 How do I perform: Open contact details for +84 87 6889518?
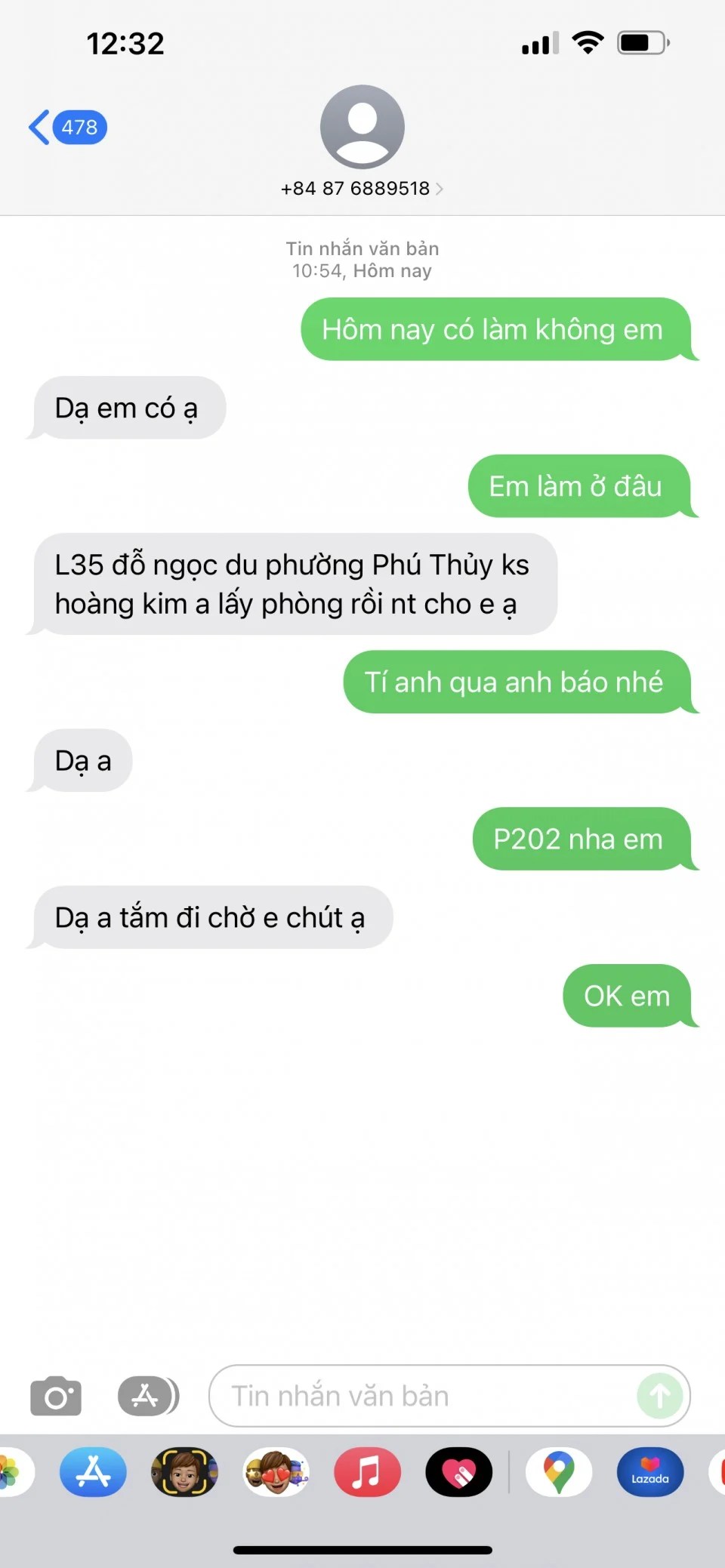pyautogui.click(x=362, y=188)
